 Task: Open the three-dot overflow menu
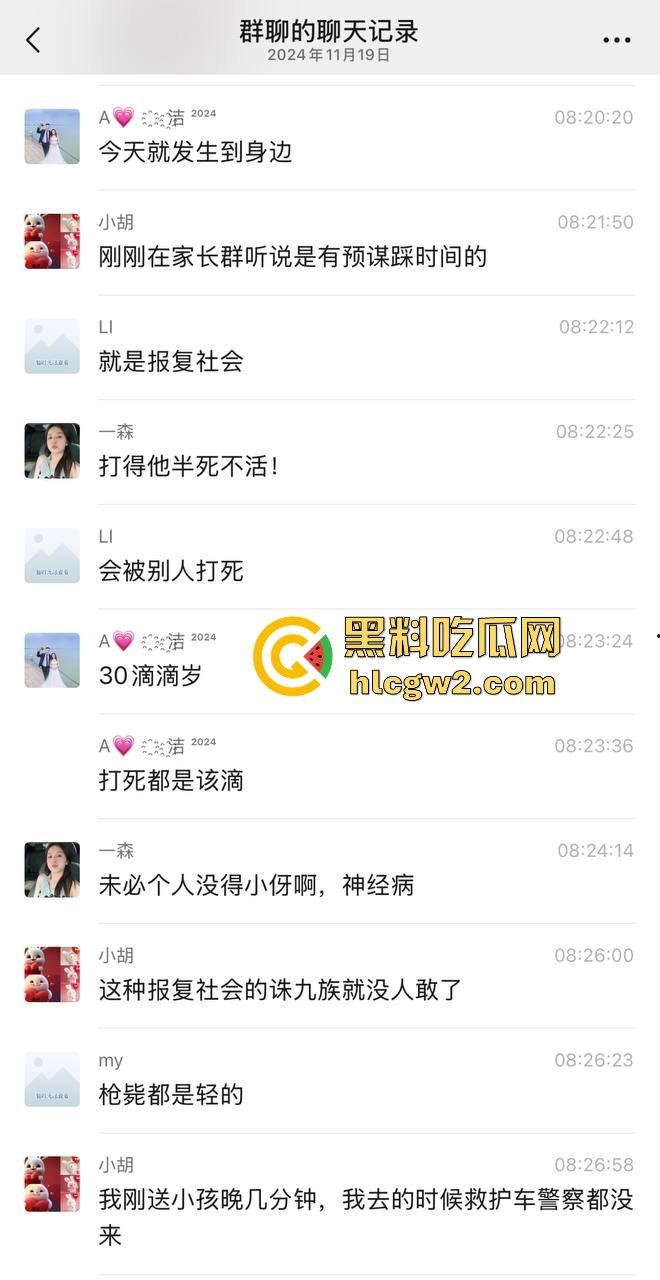click(616, 40)
